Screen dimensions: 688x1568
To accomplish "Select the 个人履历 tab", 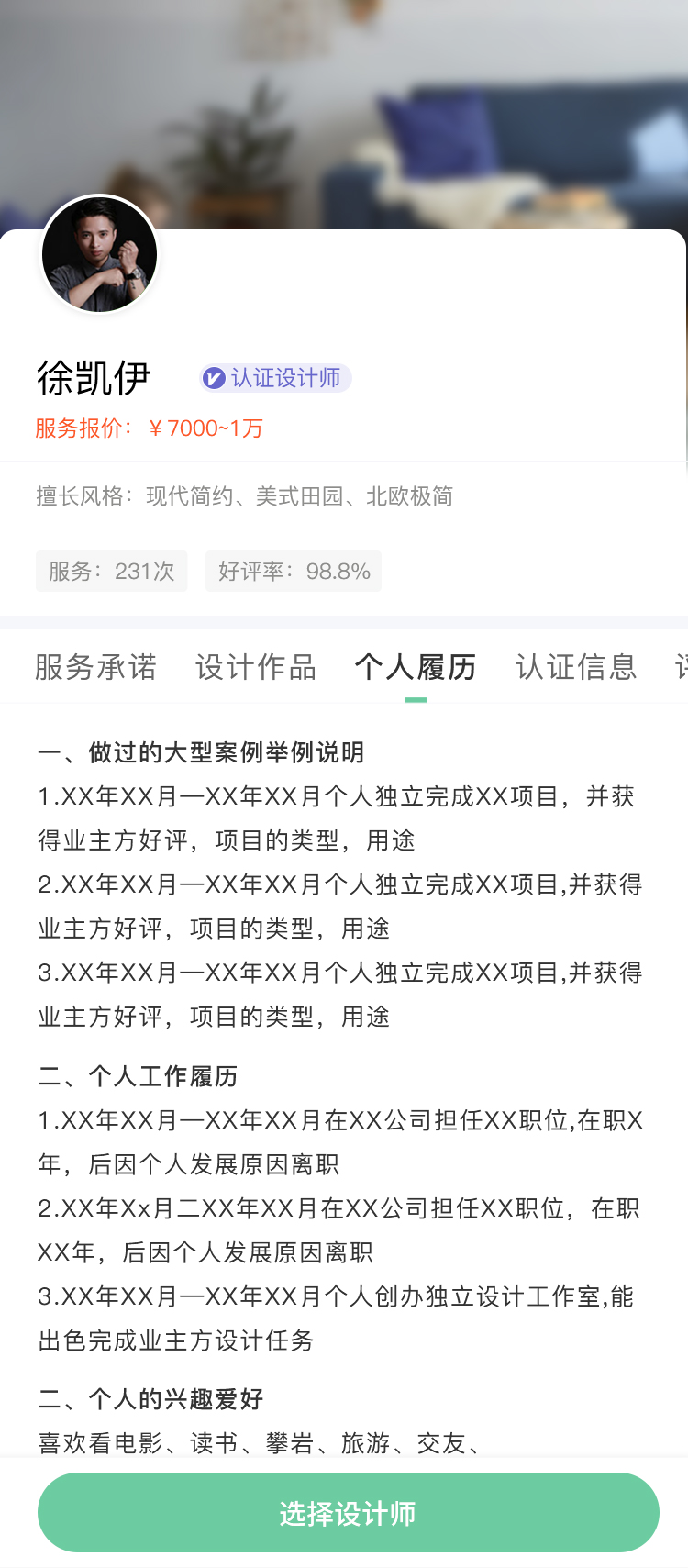I will pyautogui.click(x=416, y=667).
